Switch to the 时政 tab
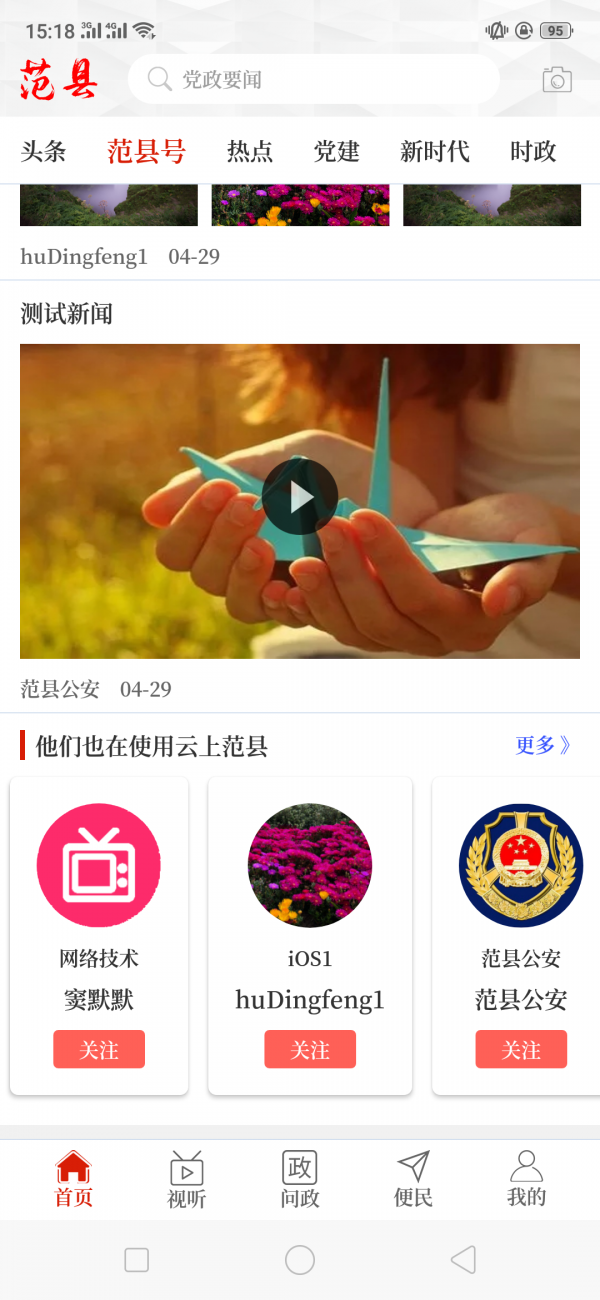Viewport: 600px width, 1300px height. [532, 152]
